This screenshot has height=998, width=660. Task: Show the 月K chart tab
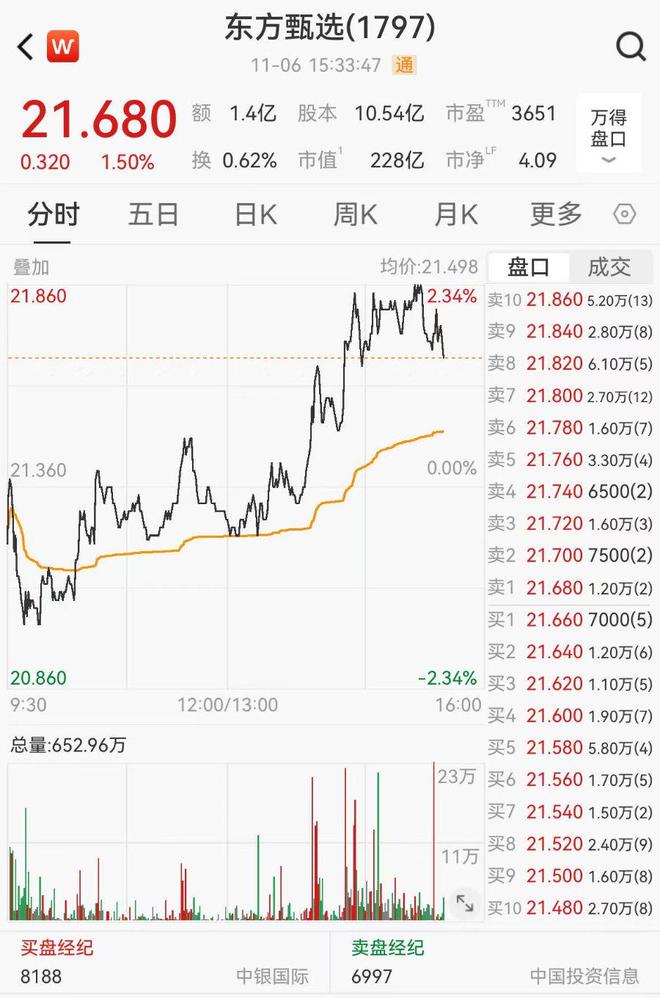[456, 214]
